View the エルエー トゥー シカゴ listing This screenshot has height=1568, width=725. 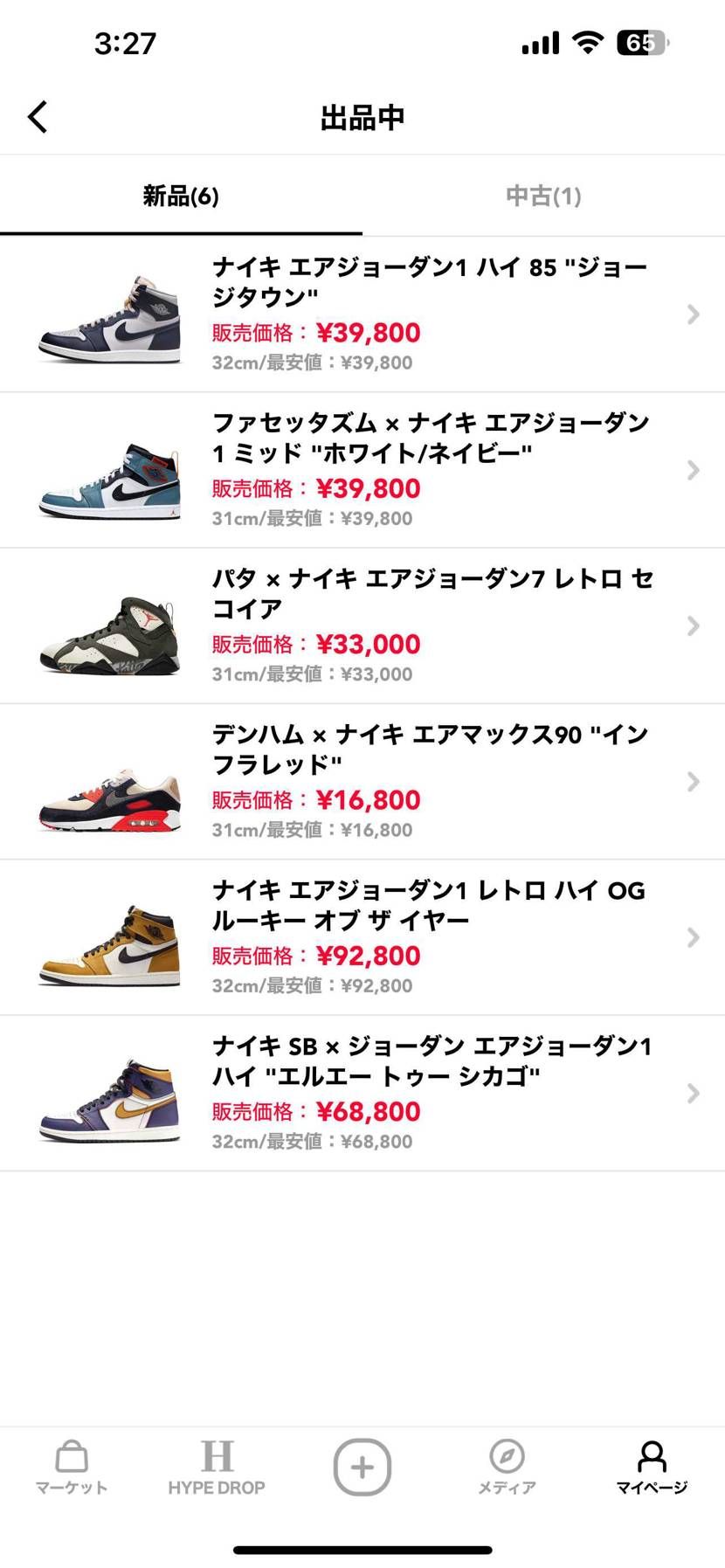coord(693,1092)
